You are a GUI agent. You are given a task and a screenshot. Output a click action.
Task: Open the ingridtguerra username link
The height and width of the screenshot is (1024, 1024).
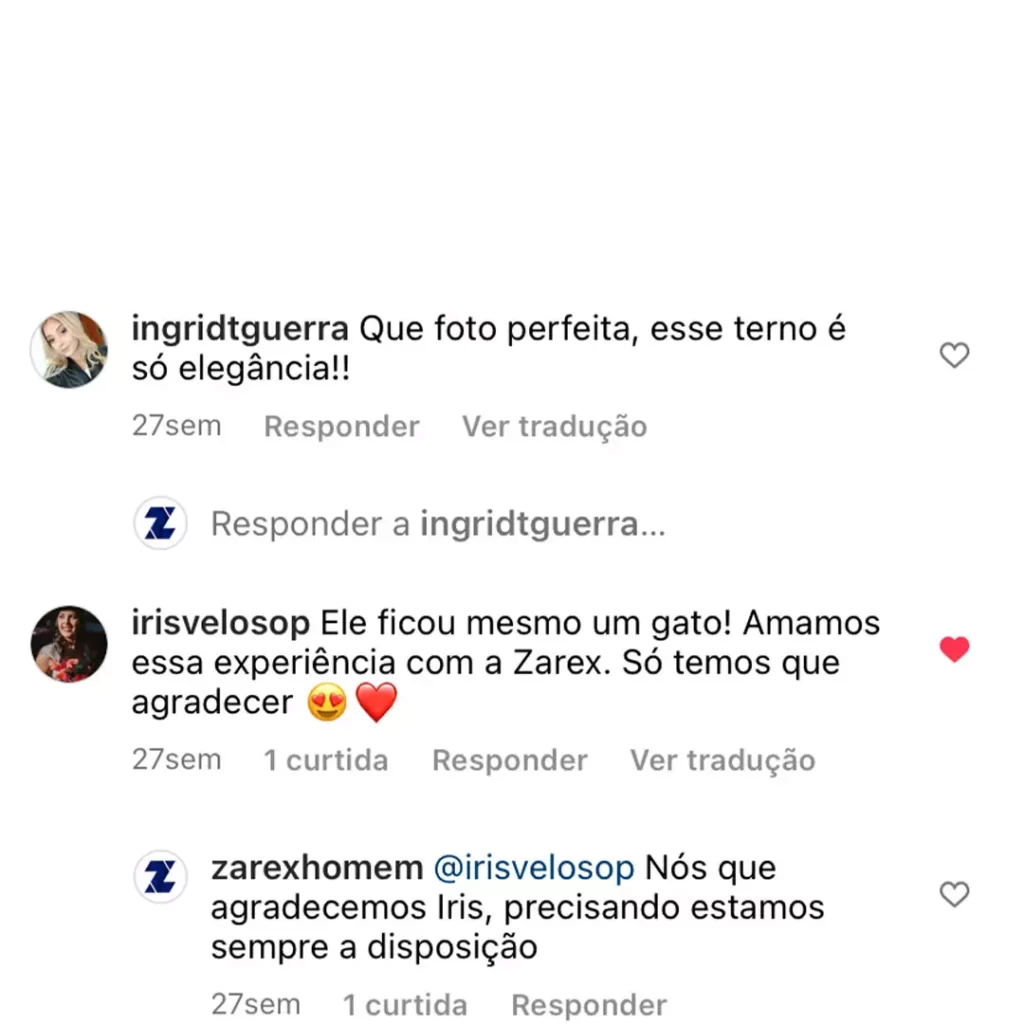point(240,328)
